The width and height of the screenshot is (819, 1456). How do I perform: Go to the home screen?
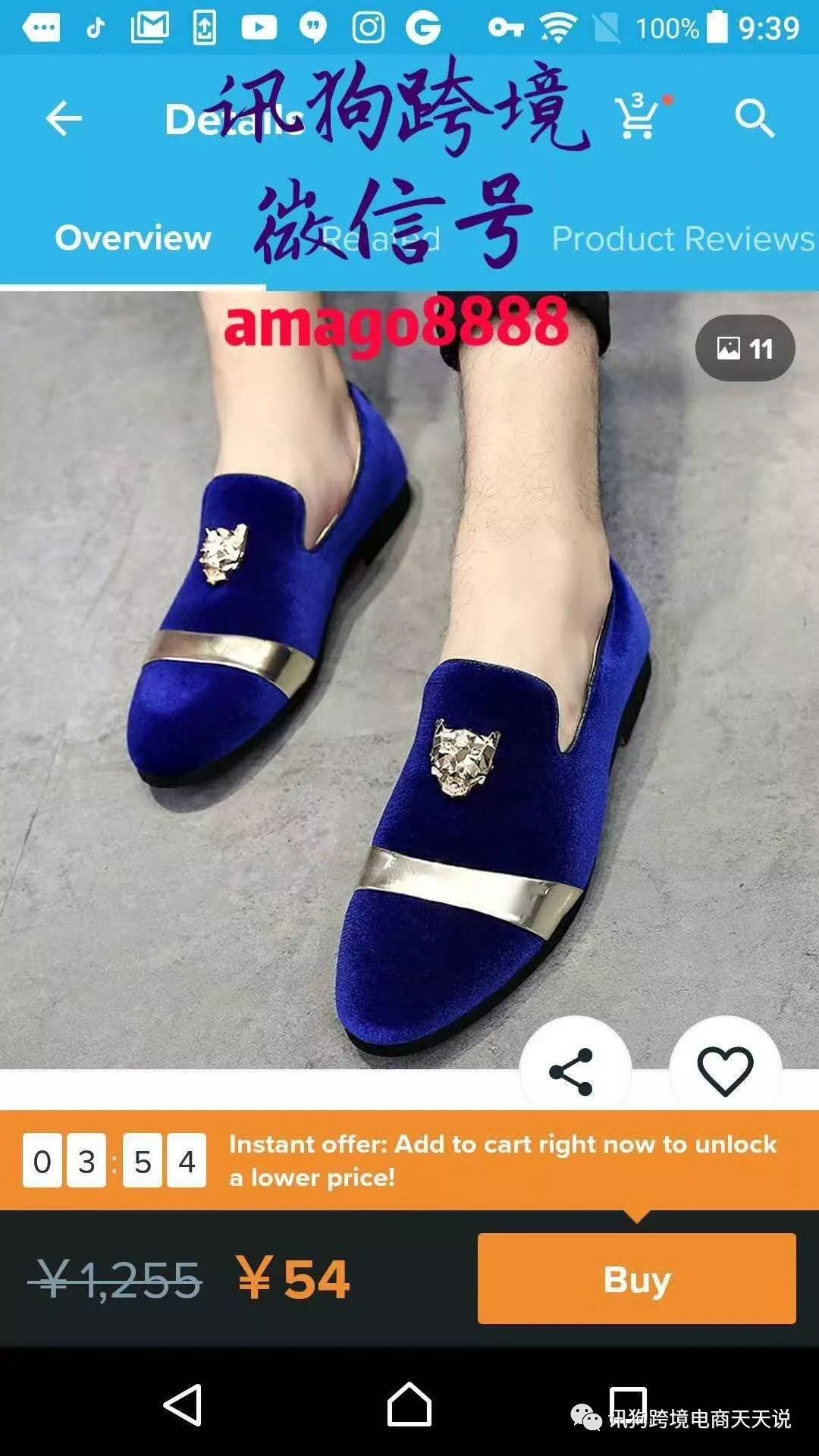[409, 1405]
